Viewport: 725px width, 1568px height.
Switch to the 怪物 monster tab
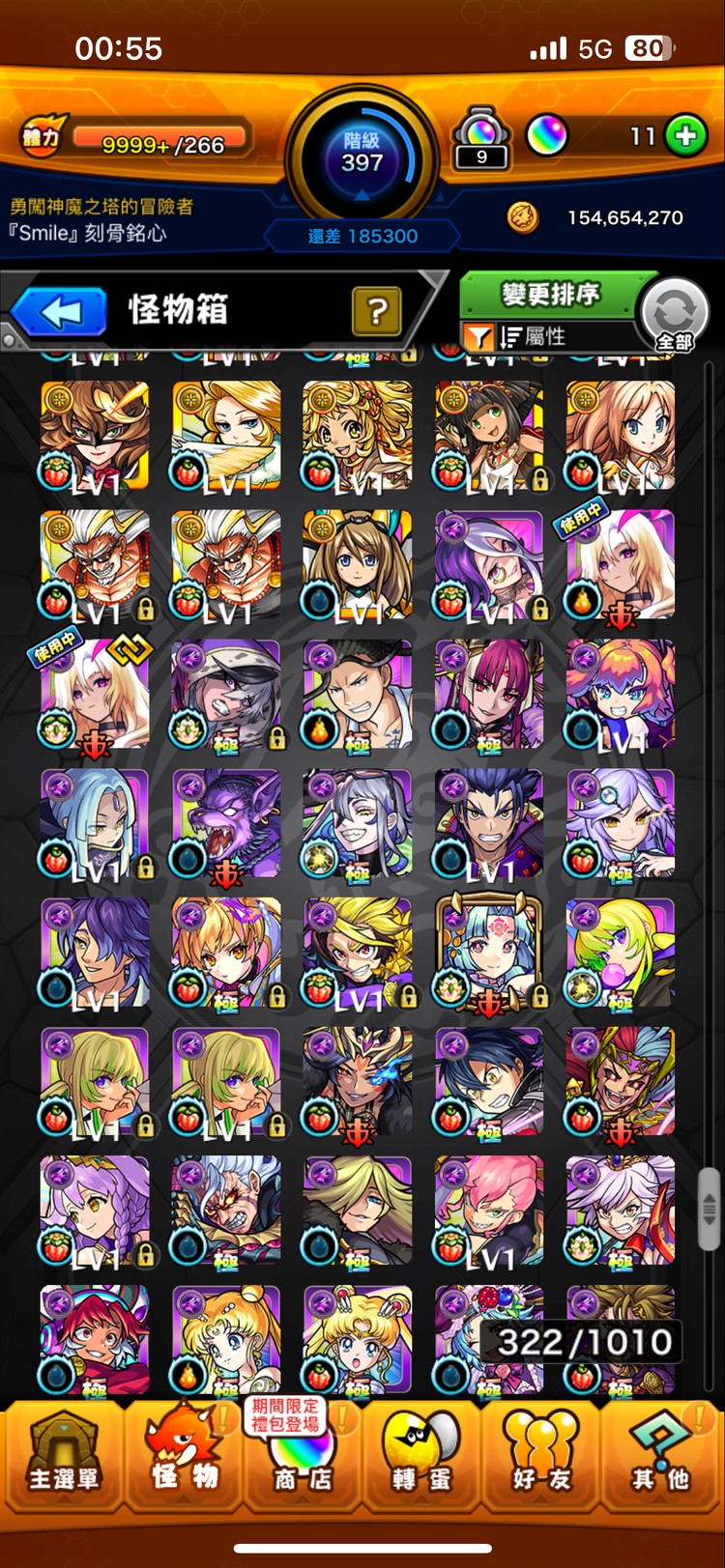[184, 1454]
